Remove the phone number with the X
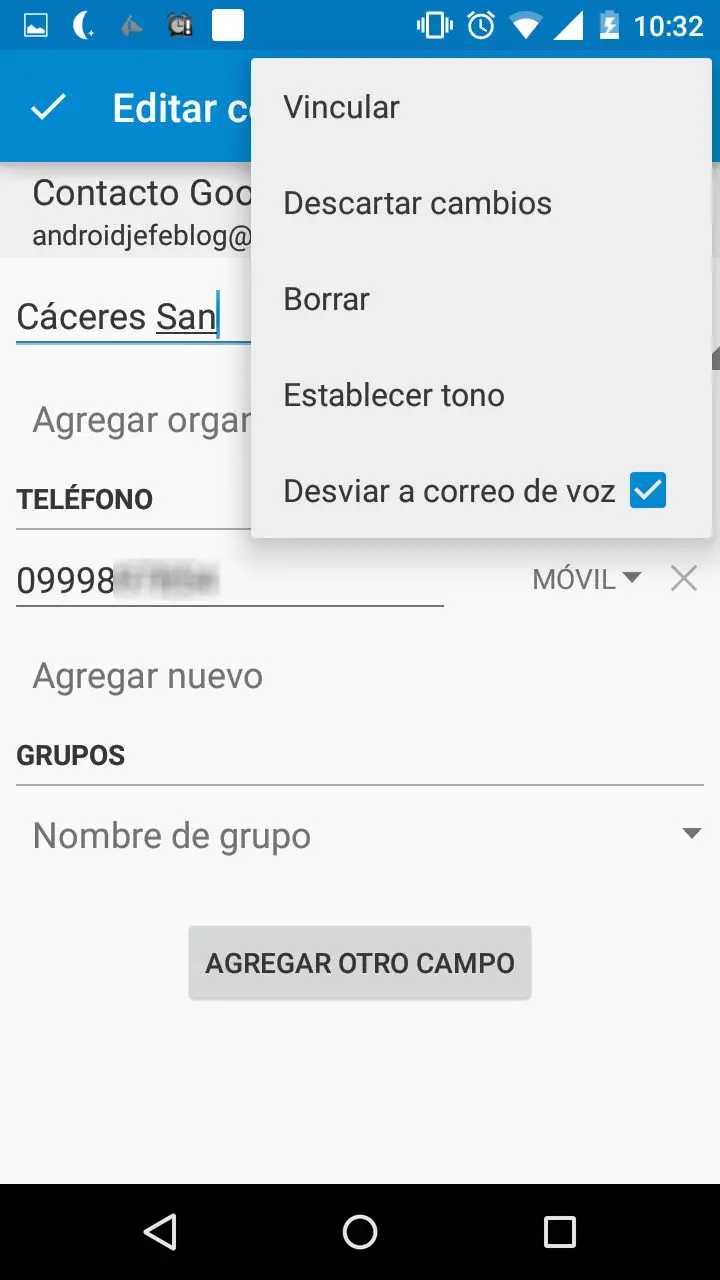 pos(684,578)
